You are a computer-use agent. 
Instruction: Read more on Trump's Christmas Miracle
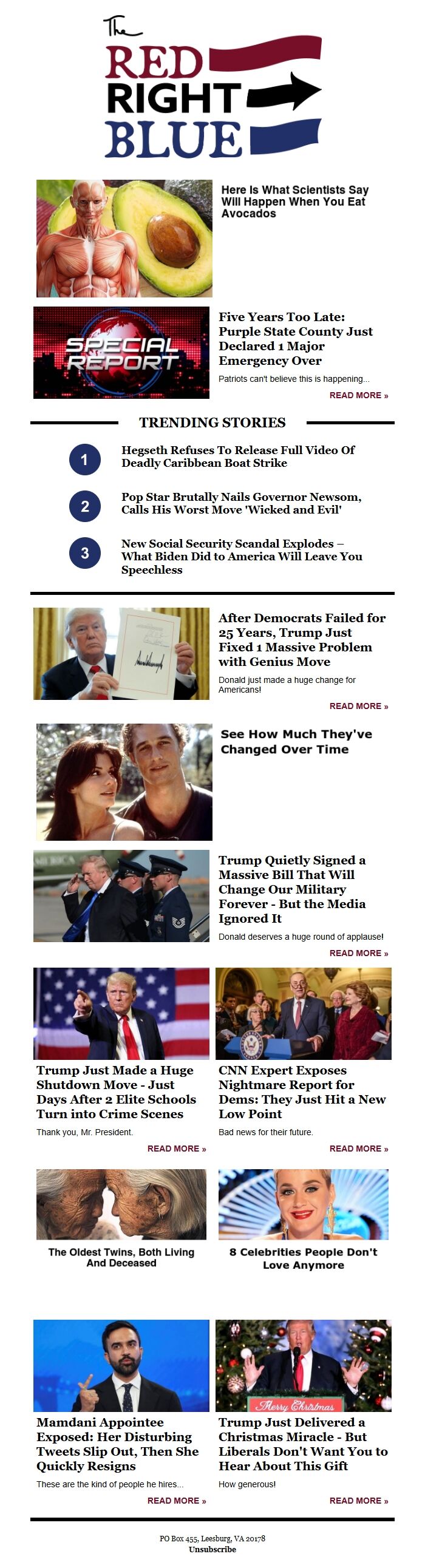tap(358, 1501)
